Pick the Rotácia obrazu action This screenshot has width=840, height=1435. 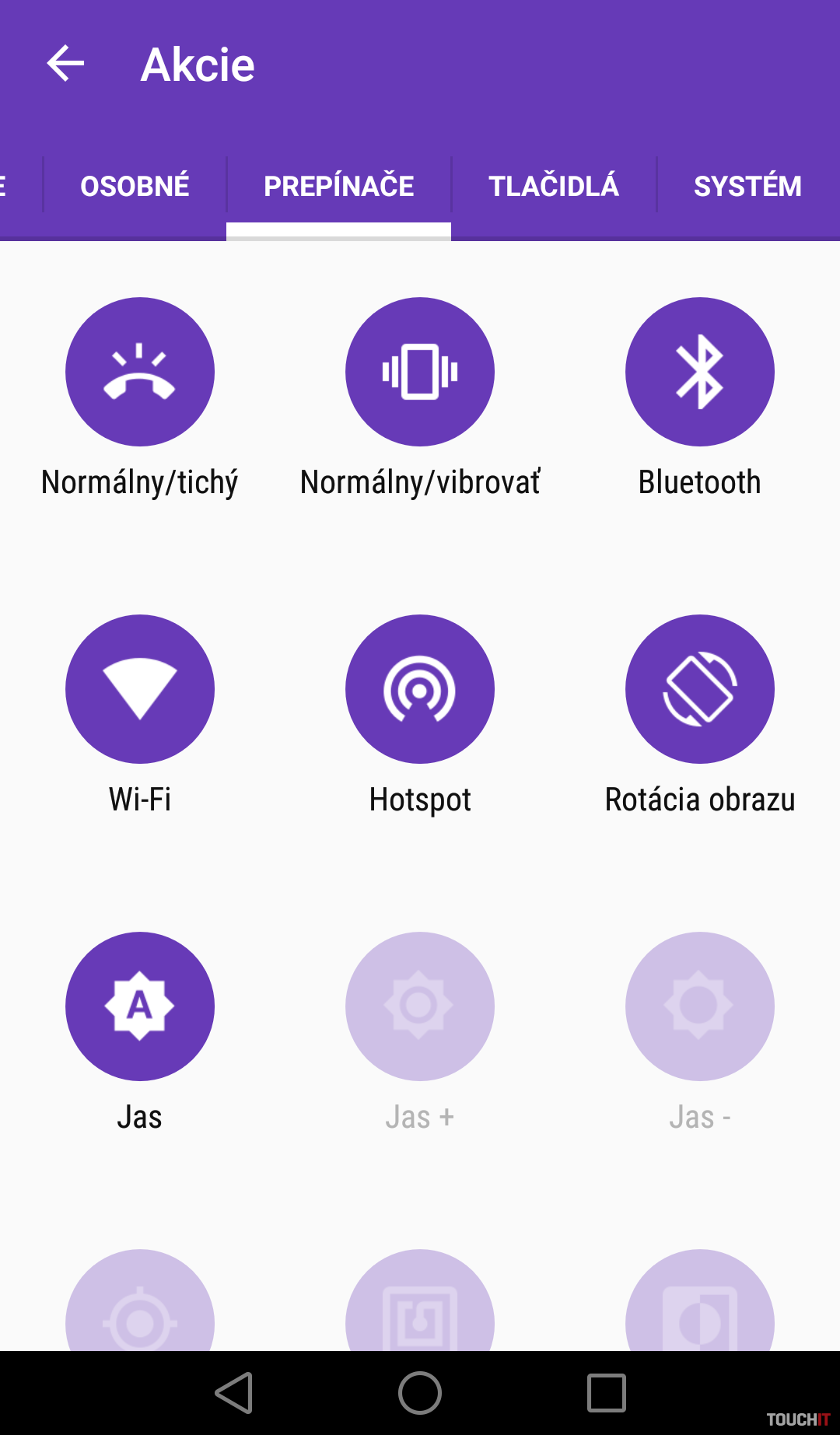(700, 689)
